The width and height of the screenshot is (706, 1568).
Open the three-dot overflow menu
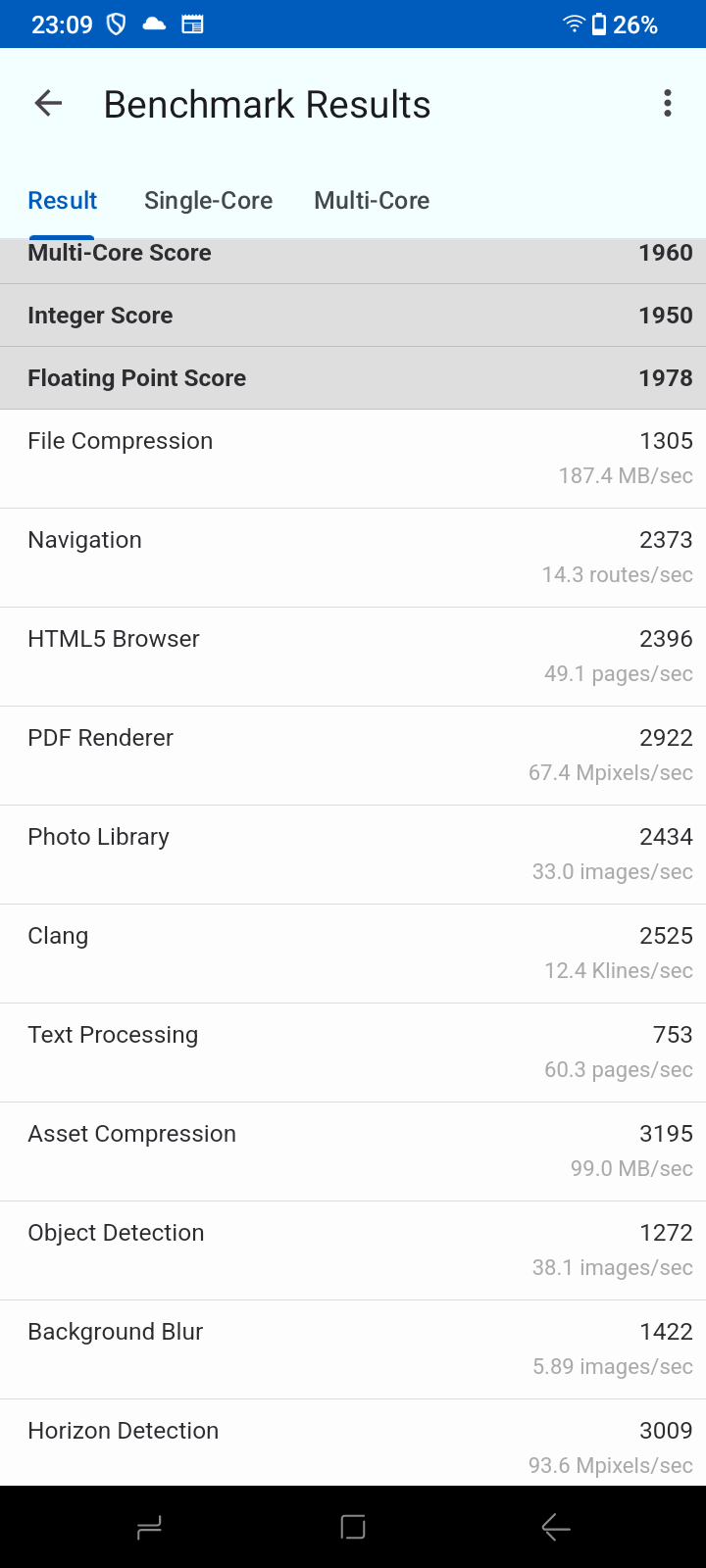668,103
